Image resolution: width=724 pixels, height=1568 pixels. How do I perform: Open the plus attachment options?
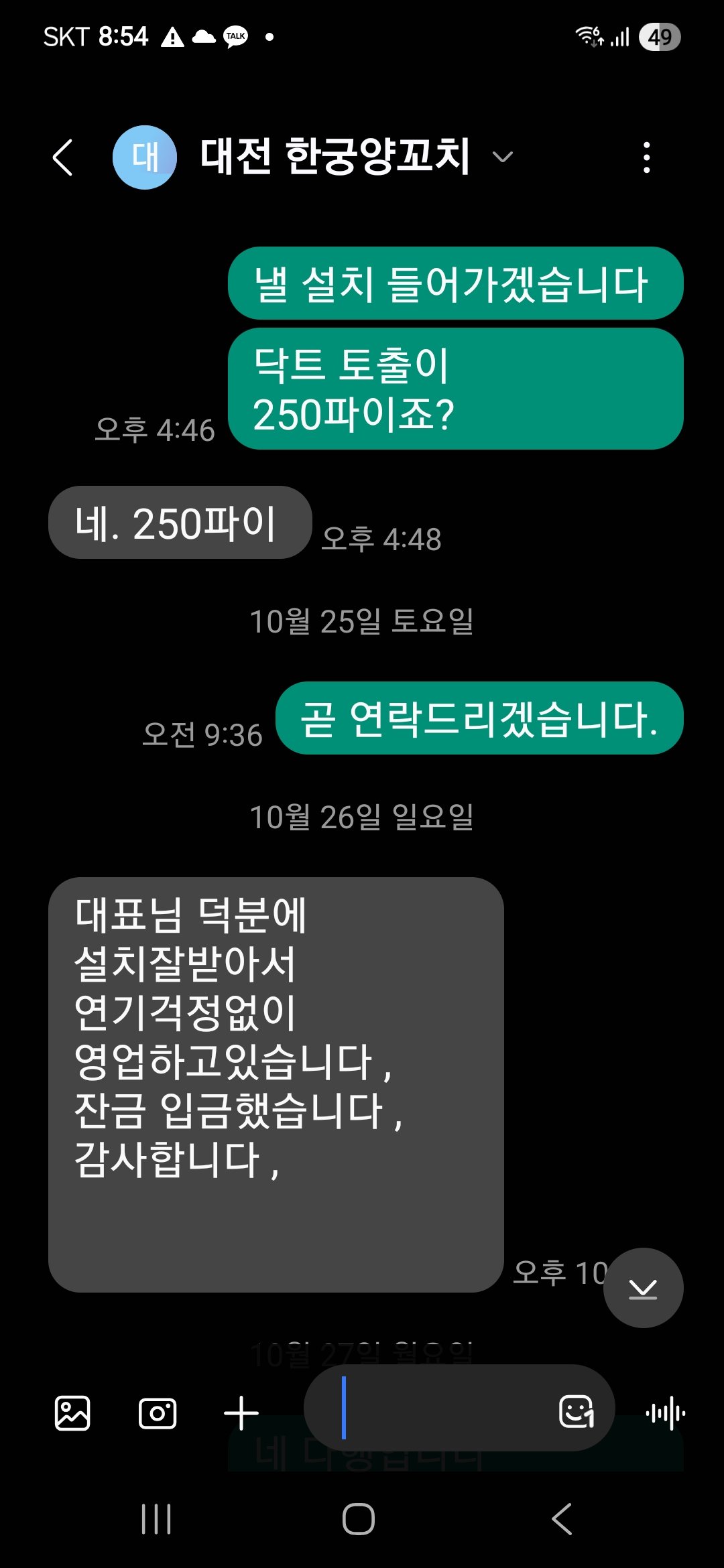[x=241, y=1413]
